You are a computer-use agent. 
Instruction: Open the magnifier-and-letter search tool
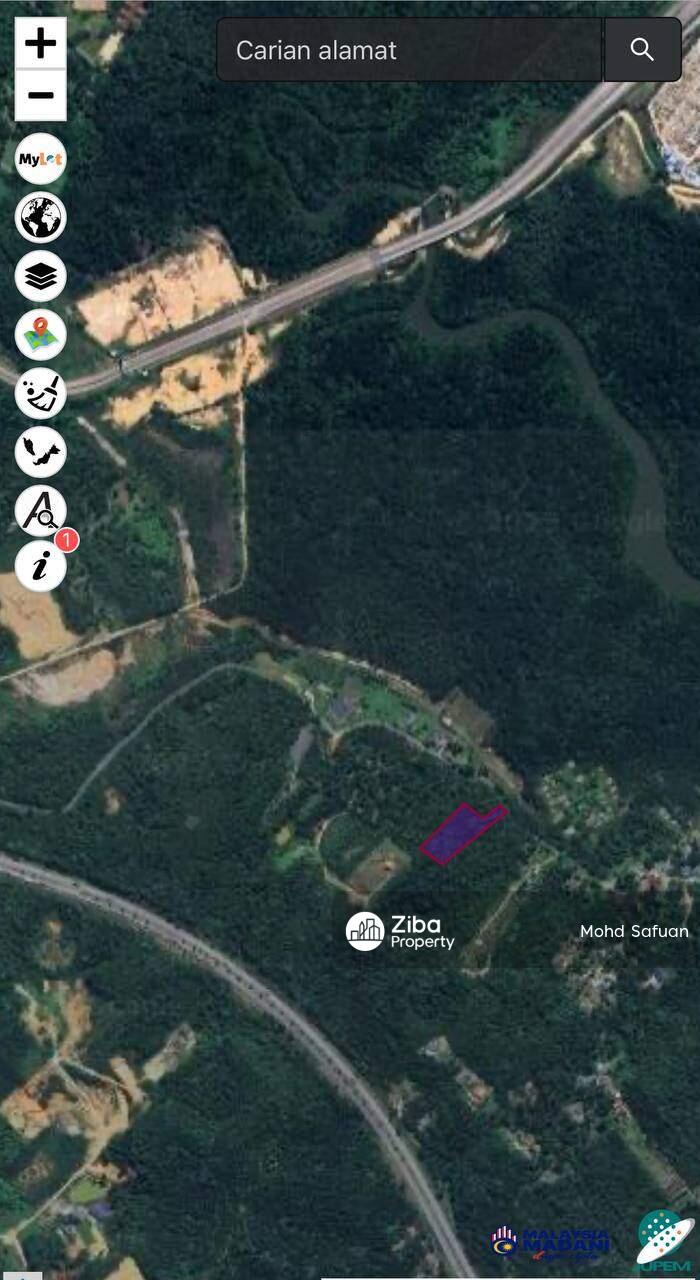[x=41, y=510]
